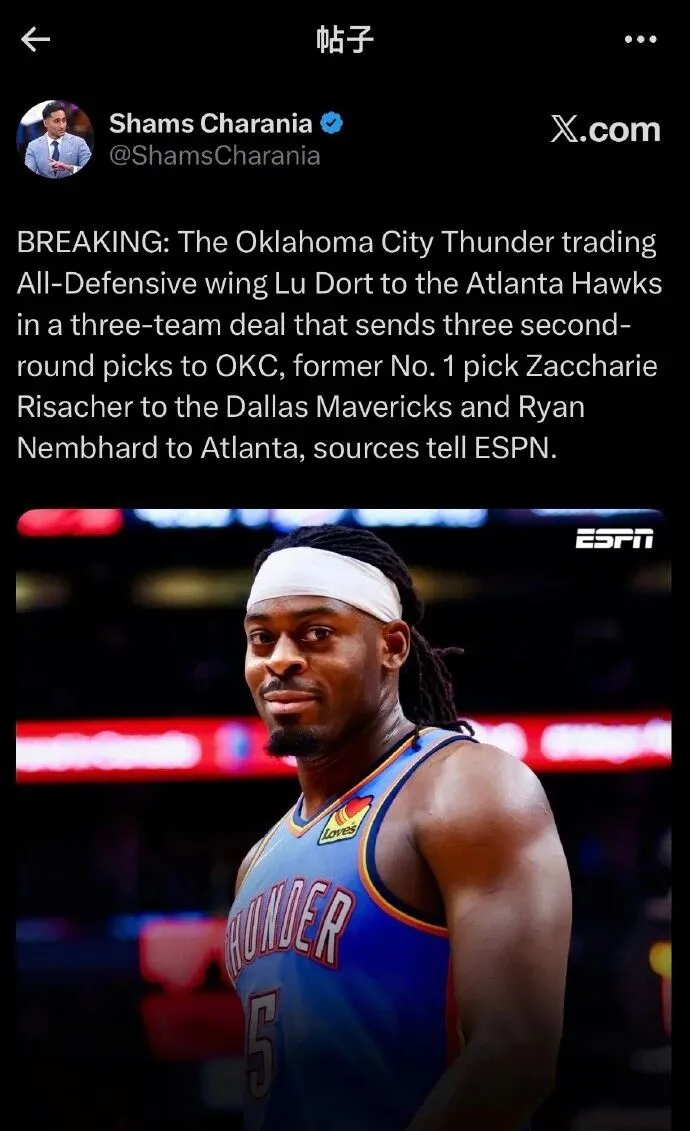Screen dimensions: 690x1131
Task: Open the three-dot overflow menu
Action: coord(640,40)
